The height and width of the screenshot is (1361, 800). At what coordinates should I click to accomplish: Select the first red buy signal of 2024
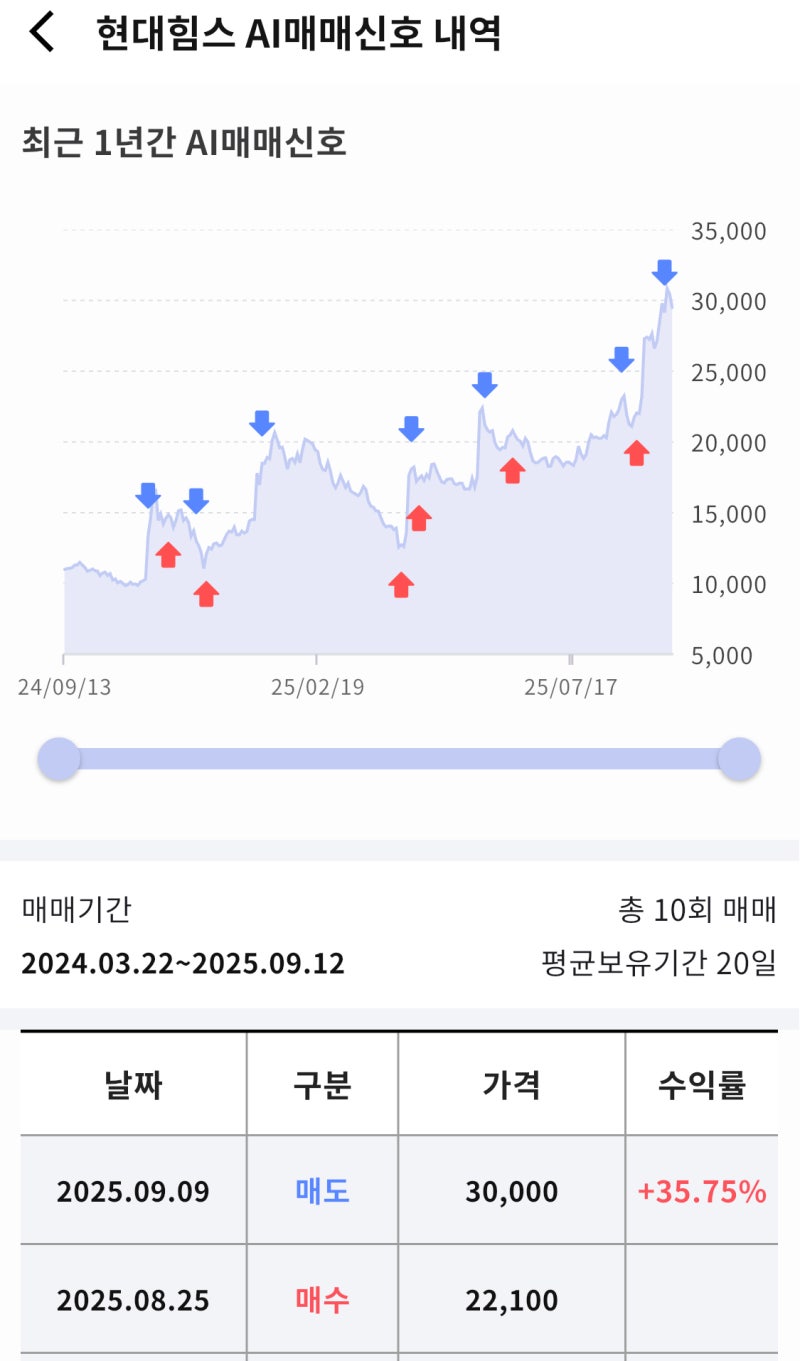(x=167, y=554)
